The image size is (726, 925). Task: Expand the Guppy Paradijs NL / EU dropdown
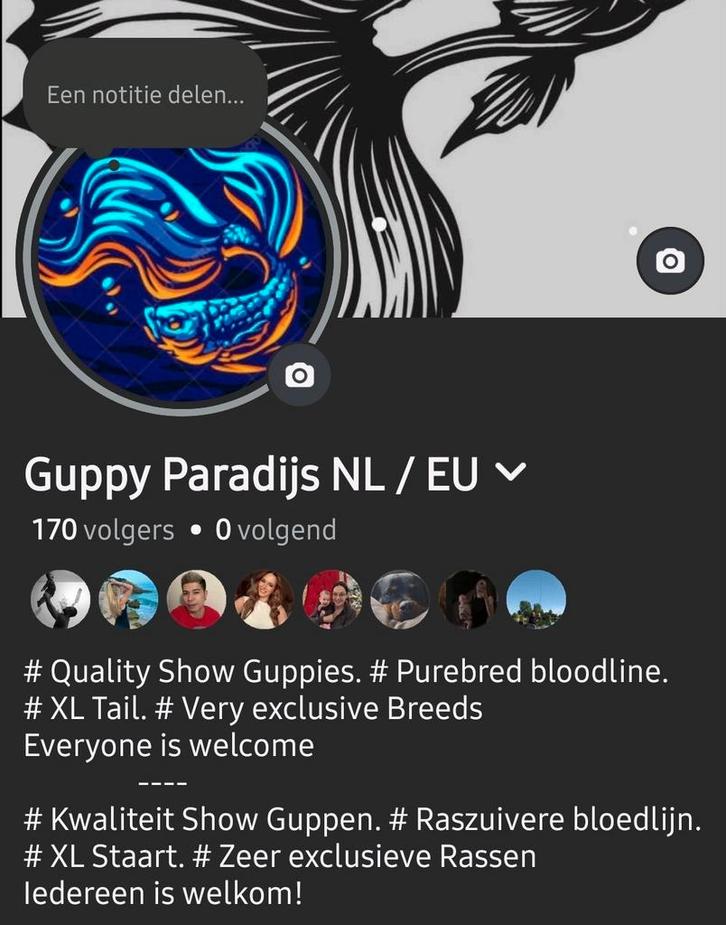(510, 473)
